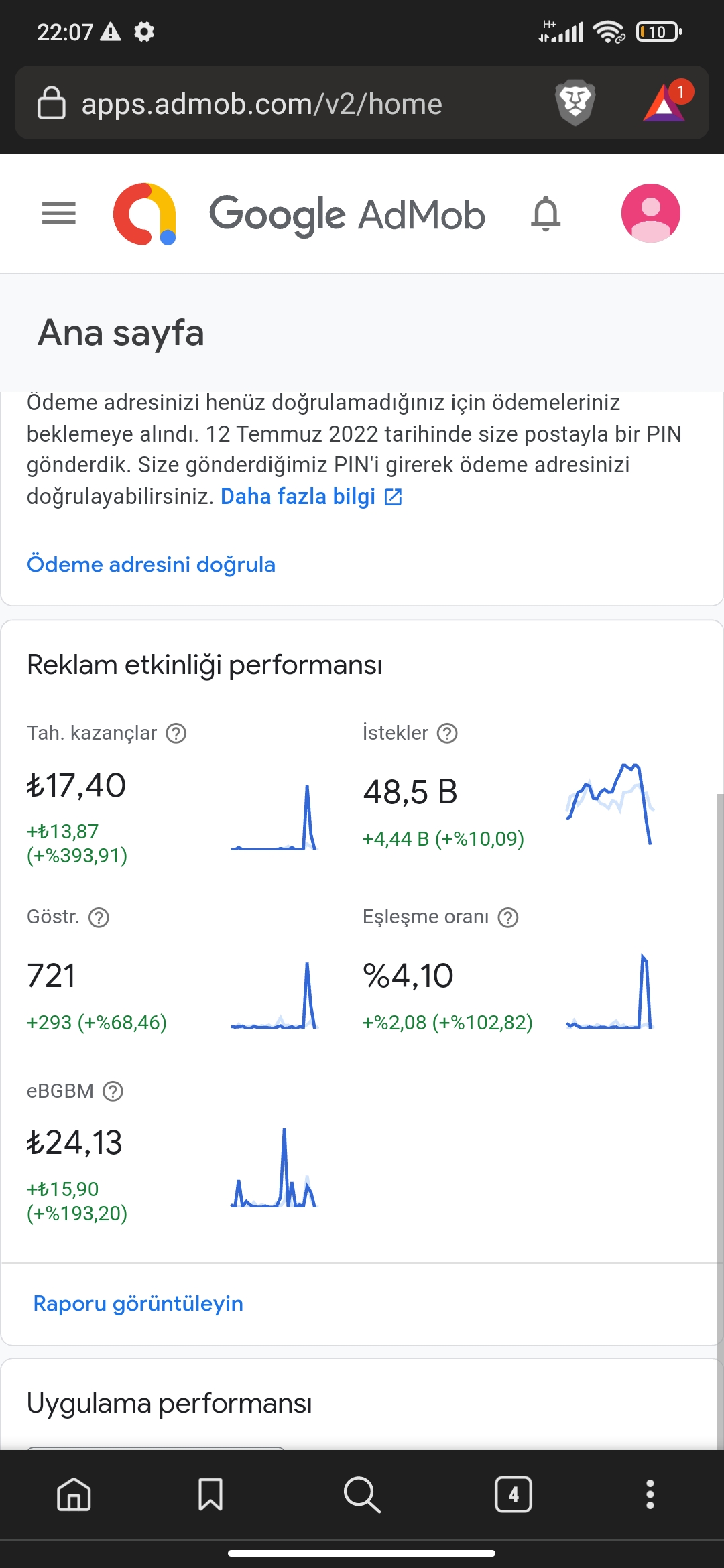The image size is (724, 1568).
Task: Tap Ödeme adresini doğrula
Action: [x=151, y=564]
